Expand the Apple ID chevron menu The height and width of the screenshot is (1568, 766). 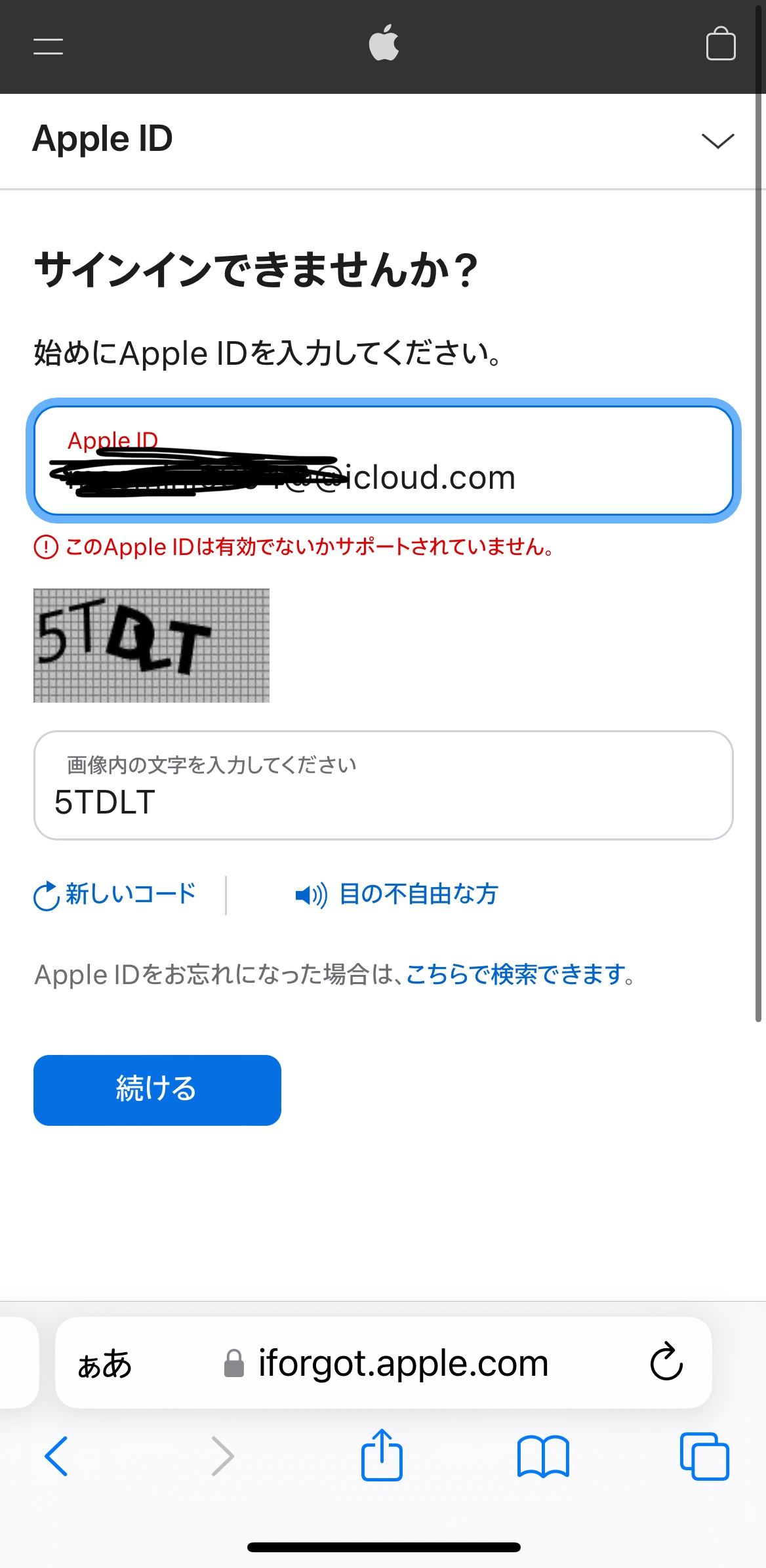717,140
